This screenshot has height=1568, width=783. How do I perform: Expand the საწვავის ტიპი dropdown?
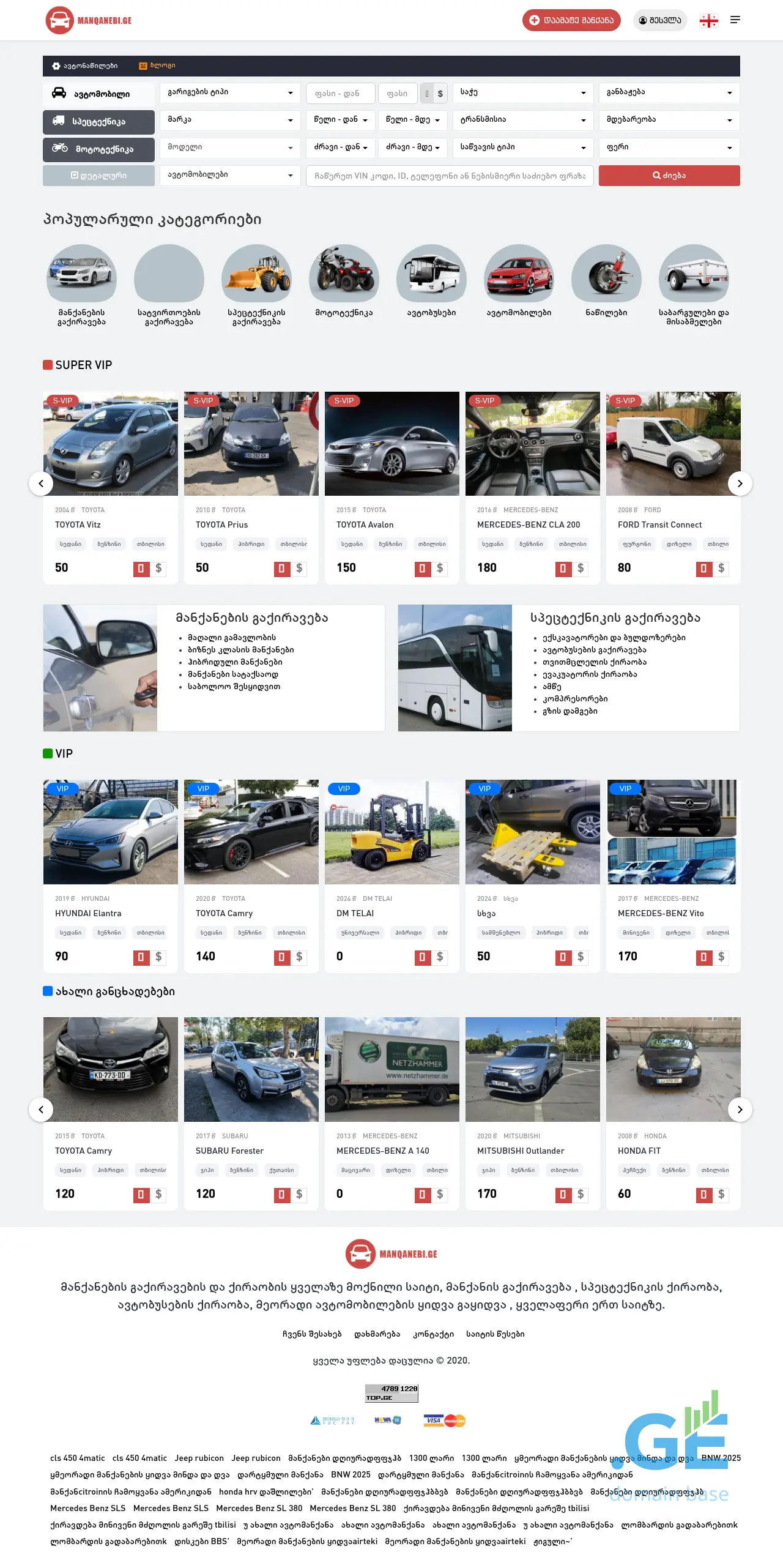(523, 147)
